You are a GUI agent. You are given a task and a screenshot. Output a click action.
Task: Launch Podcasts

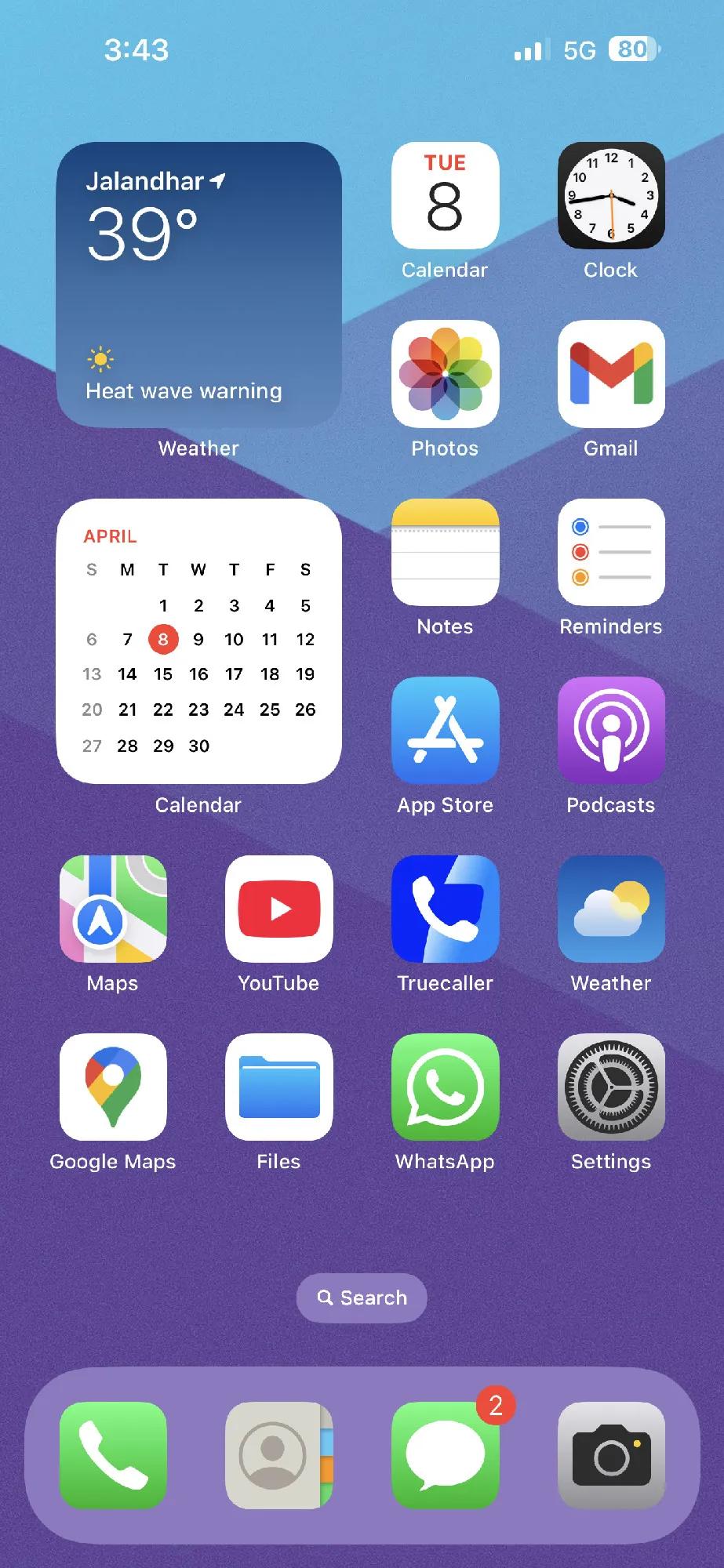[x=610, y=731]
